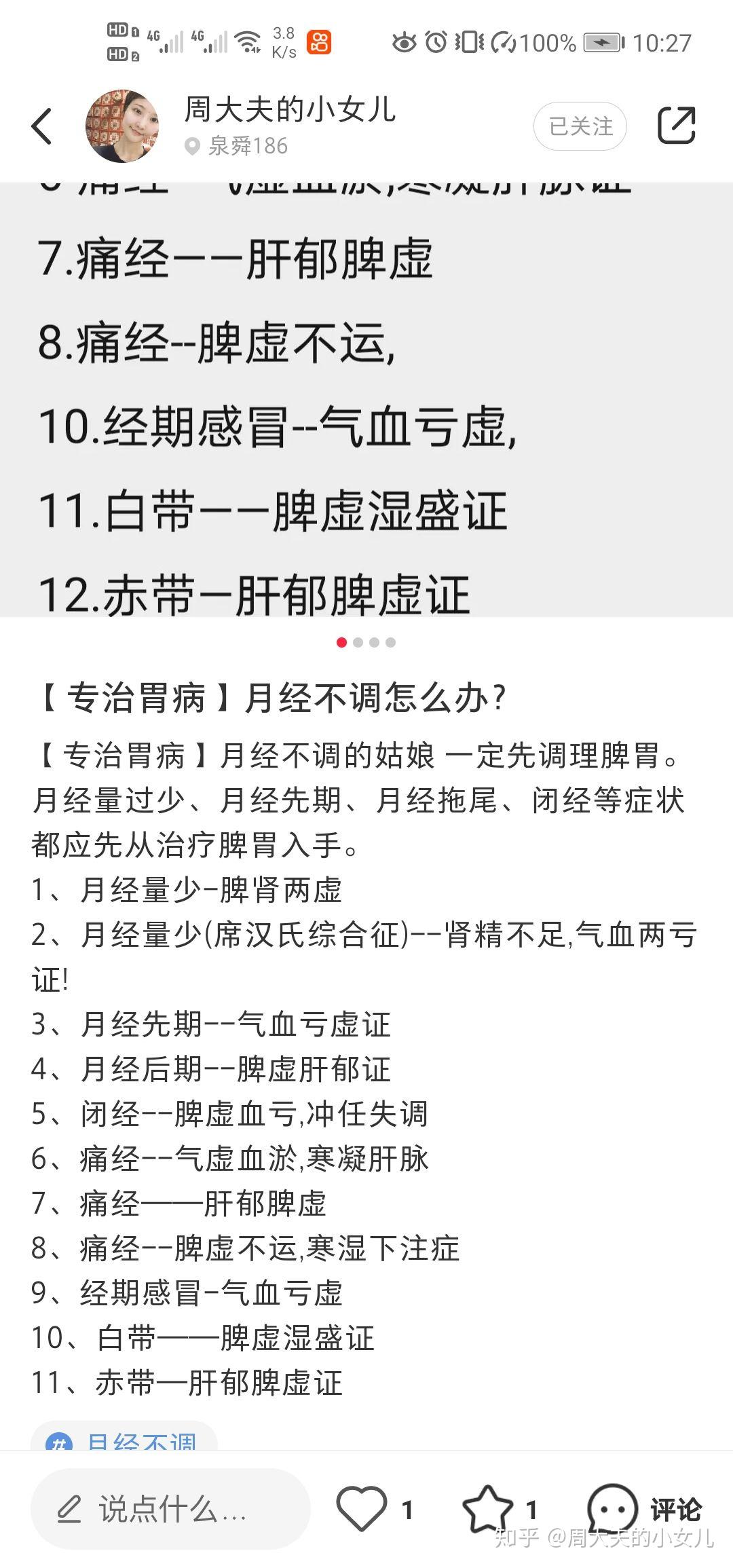Open profile picture of 周大夫的小女儿
Image resolution: width=733 pixels, height=1568 pixels.
pos(122,126)
